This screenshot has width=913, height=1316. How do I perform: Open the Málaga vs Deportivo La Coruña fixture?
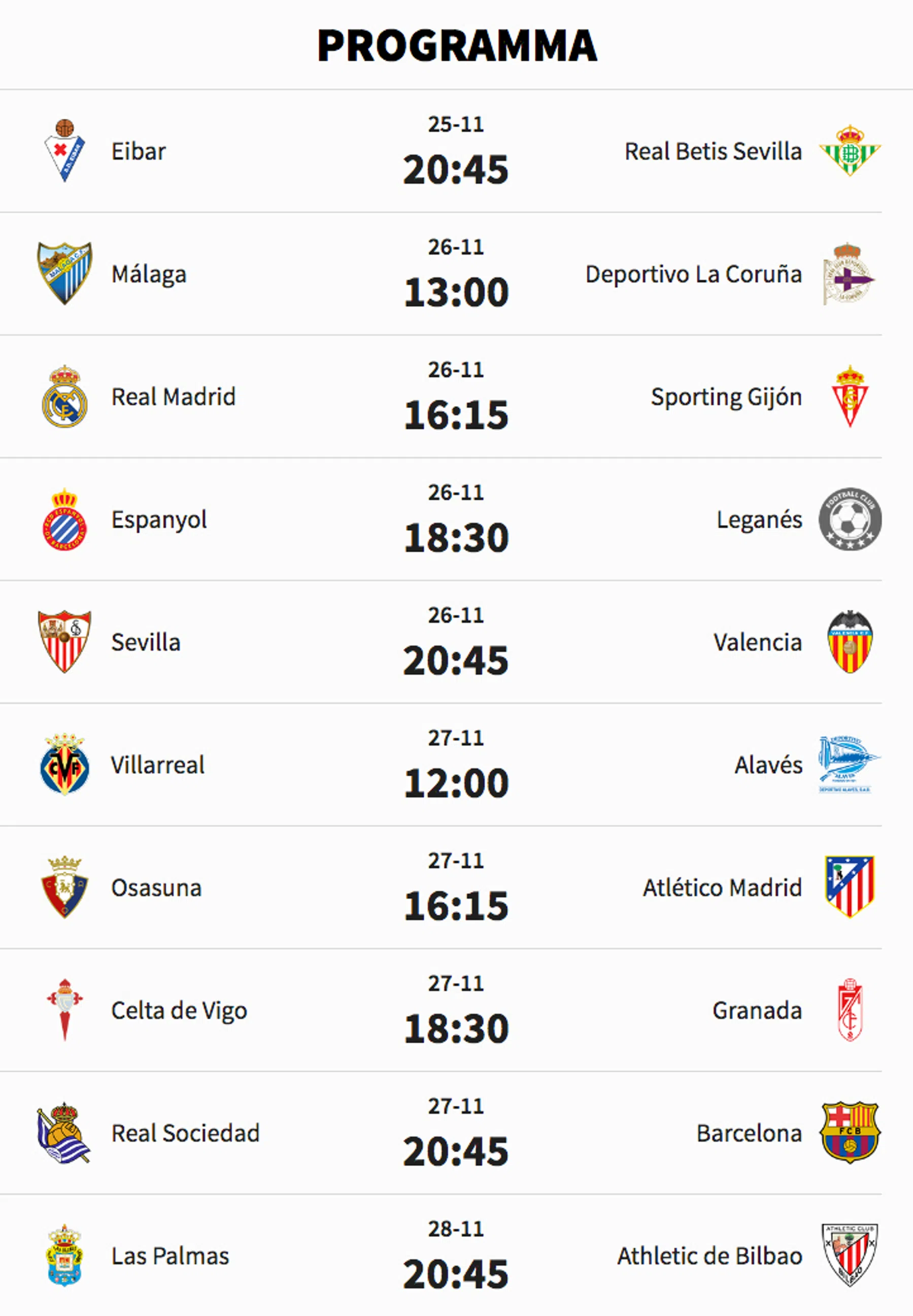[x=456, y=275]
